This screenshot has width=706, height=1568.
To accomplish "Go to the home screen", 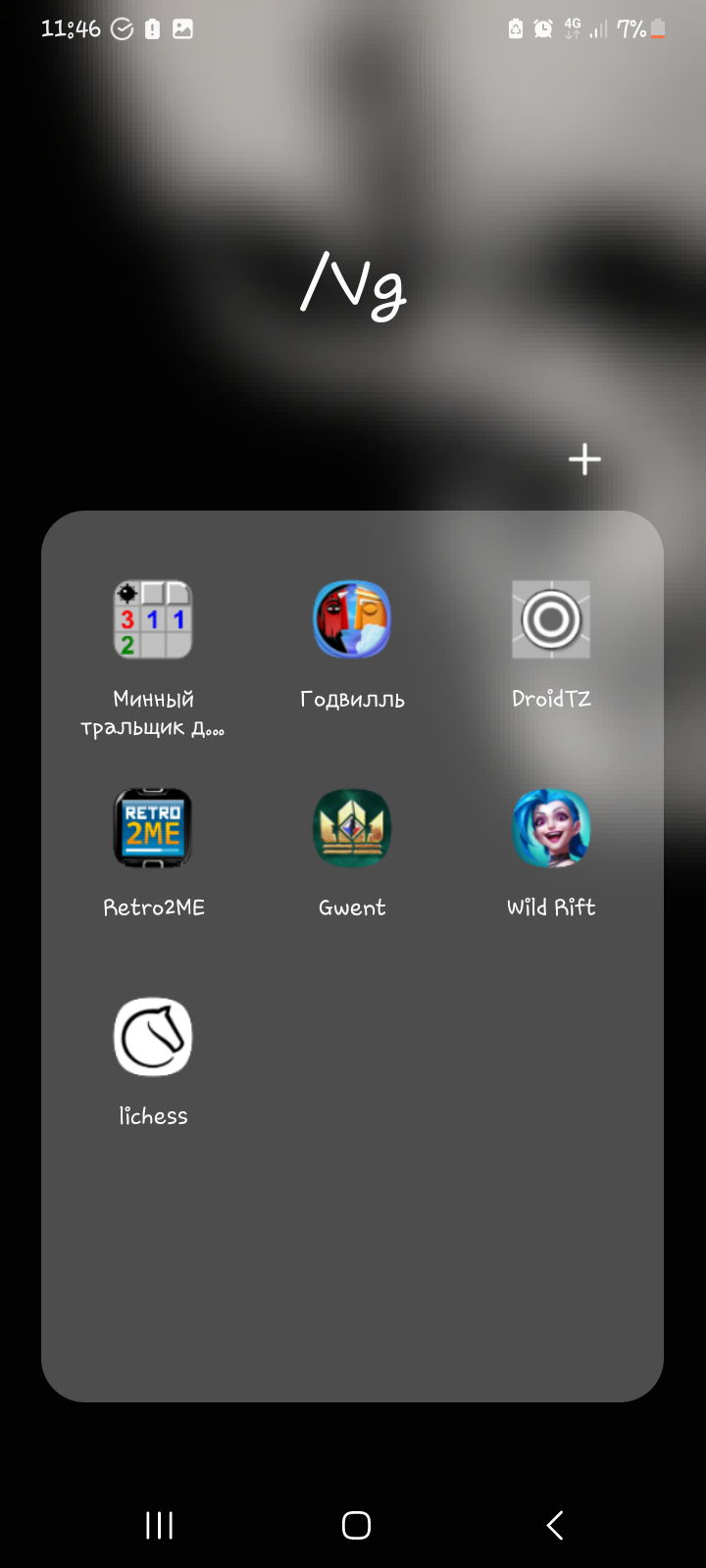I will [x=356, y=1525].
